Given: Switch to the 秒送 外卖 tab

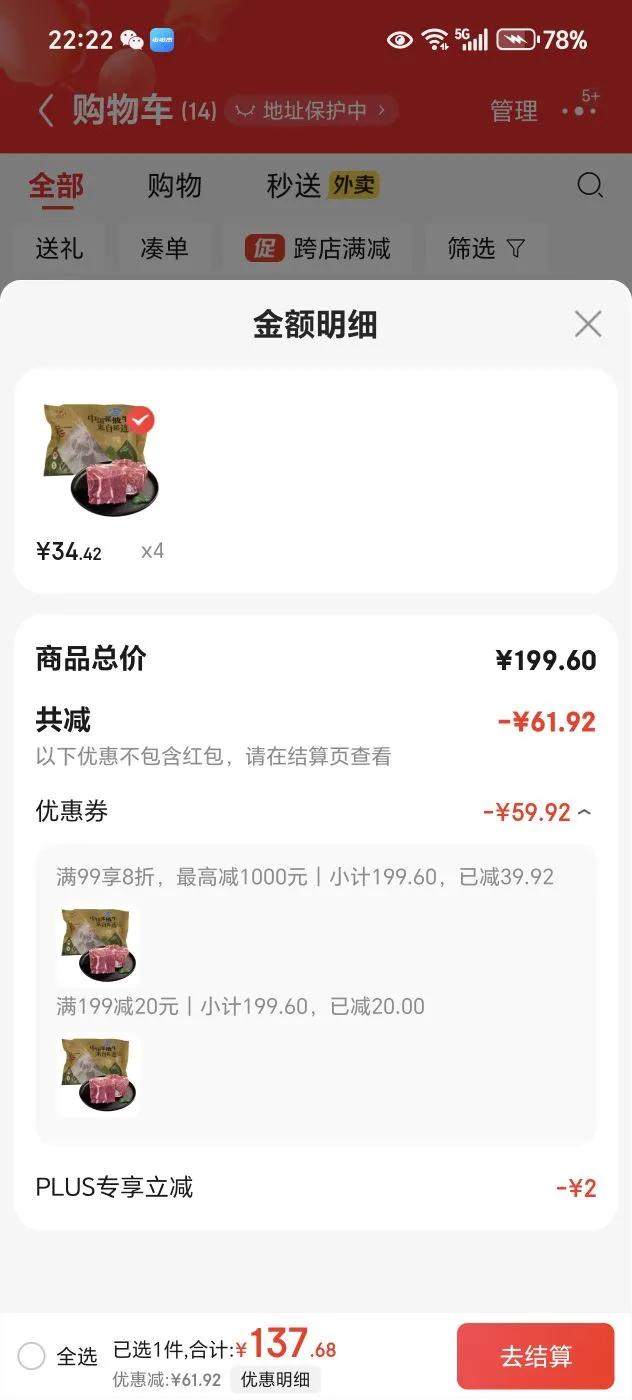Looking at the screenshot, I should pyautogui.click(x=322, y=186).
